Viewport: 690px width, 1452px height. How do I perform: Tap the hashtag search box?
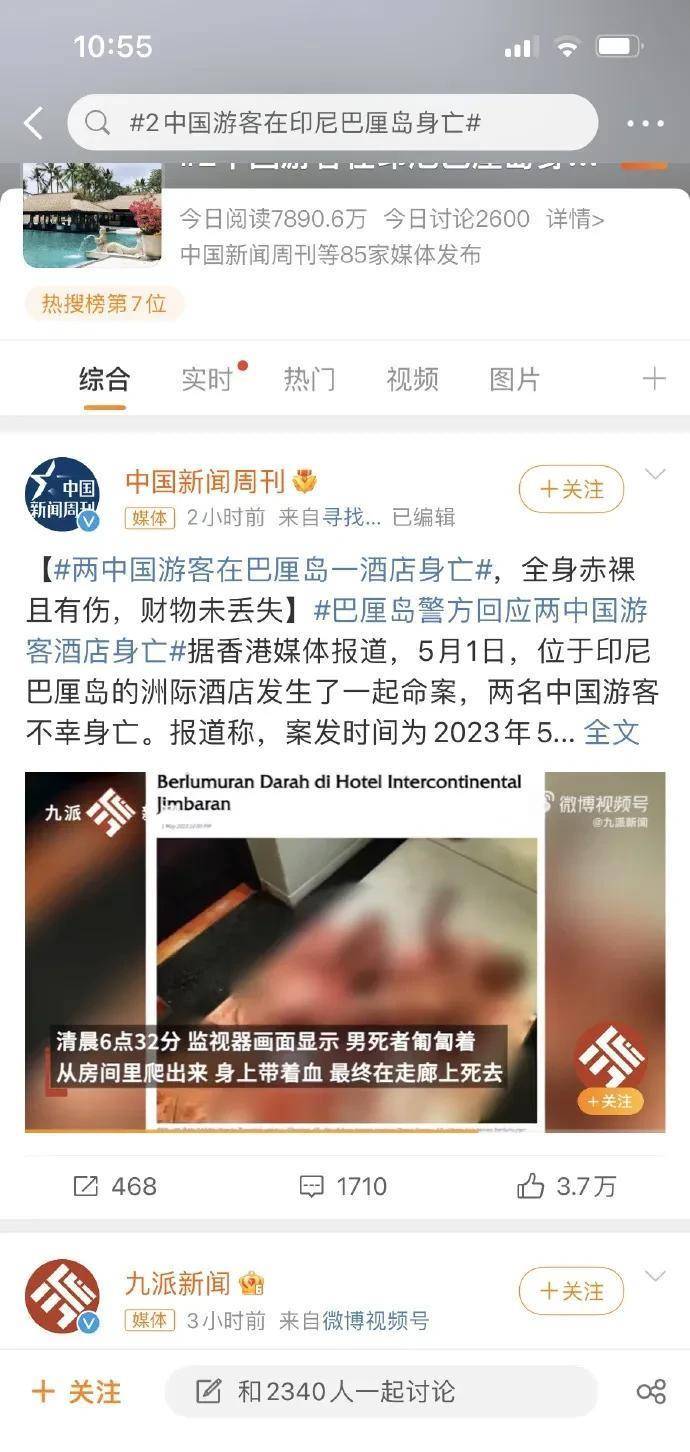click(x=332, y=123)
